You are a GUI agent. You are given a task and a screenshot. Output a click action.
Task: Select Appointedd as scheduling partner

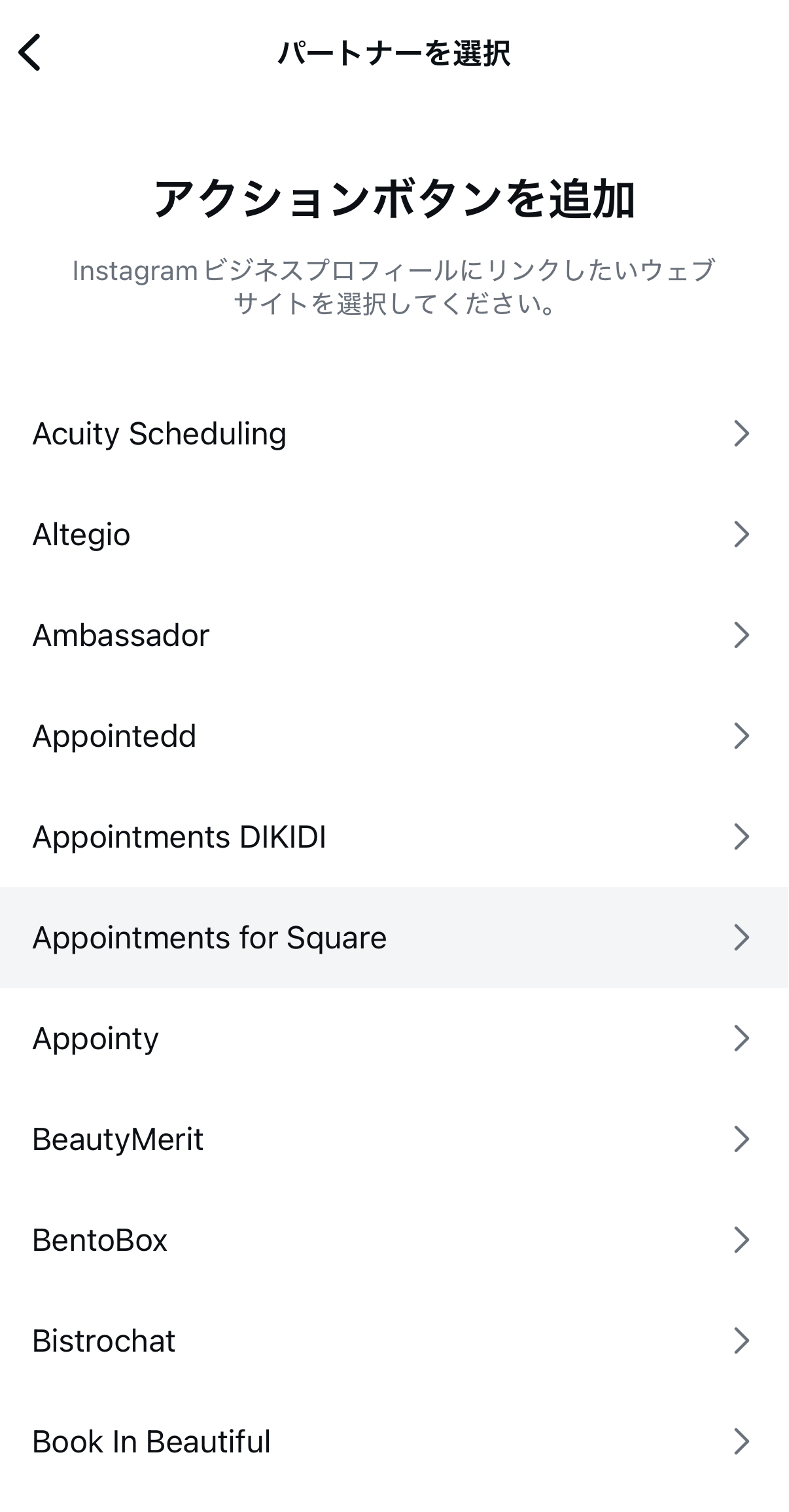tap(114, 736)
